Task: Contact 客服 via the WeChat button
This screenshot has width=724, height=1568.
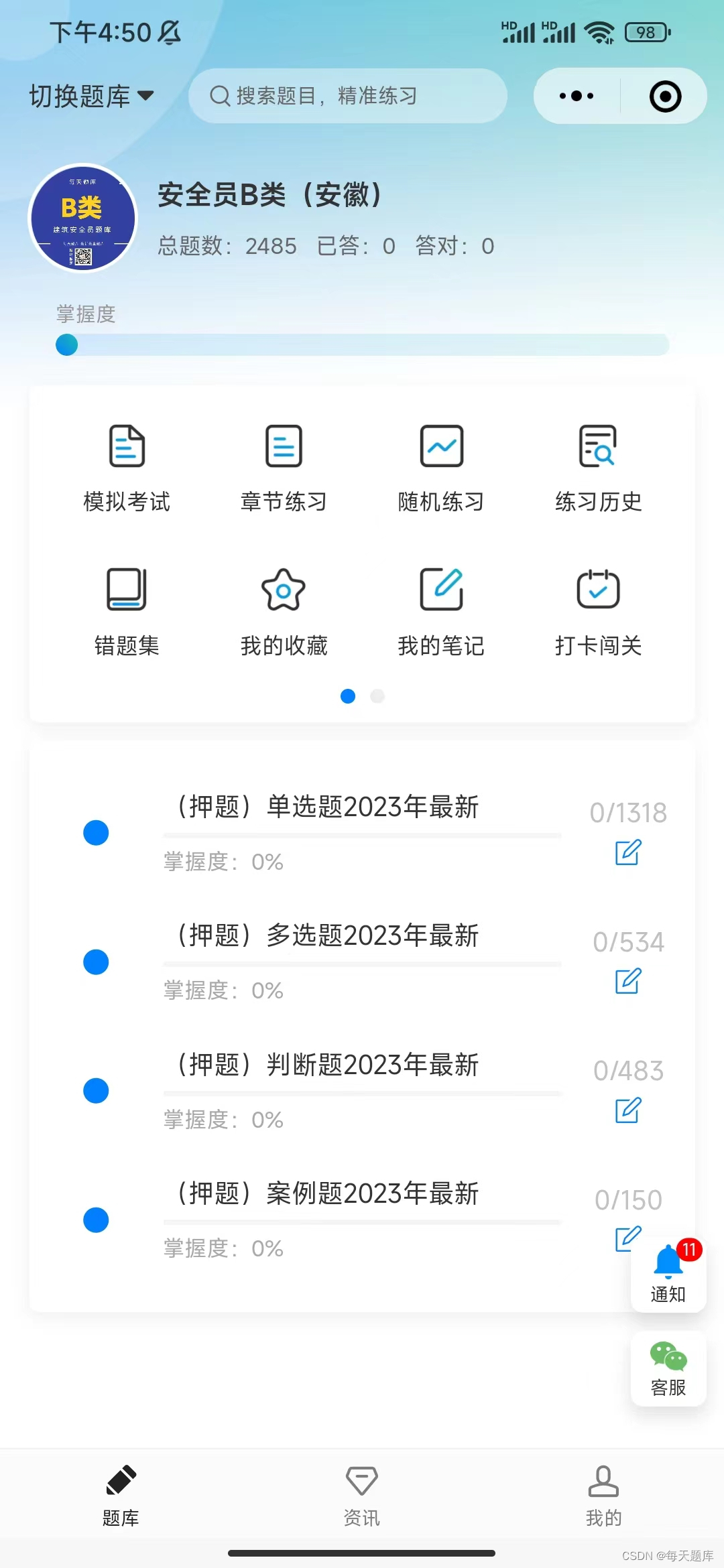Action: 668,1368
